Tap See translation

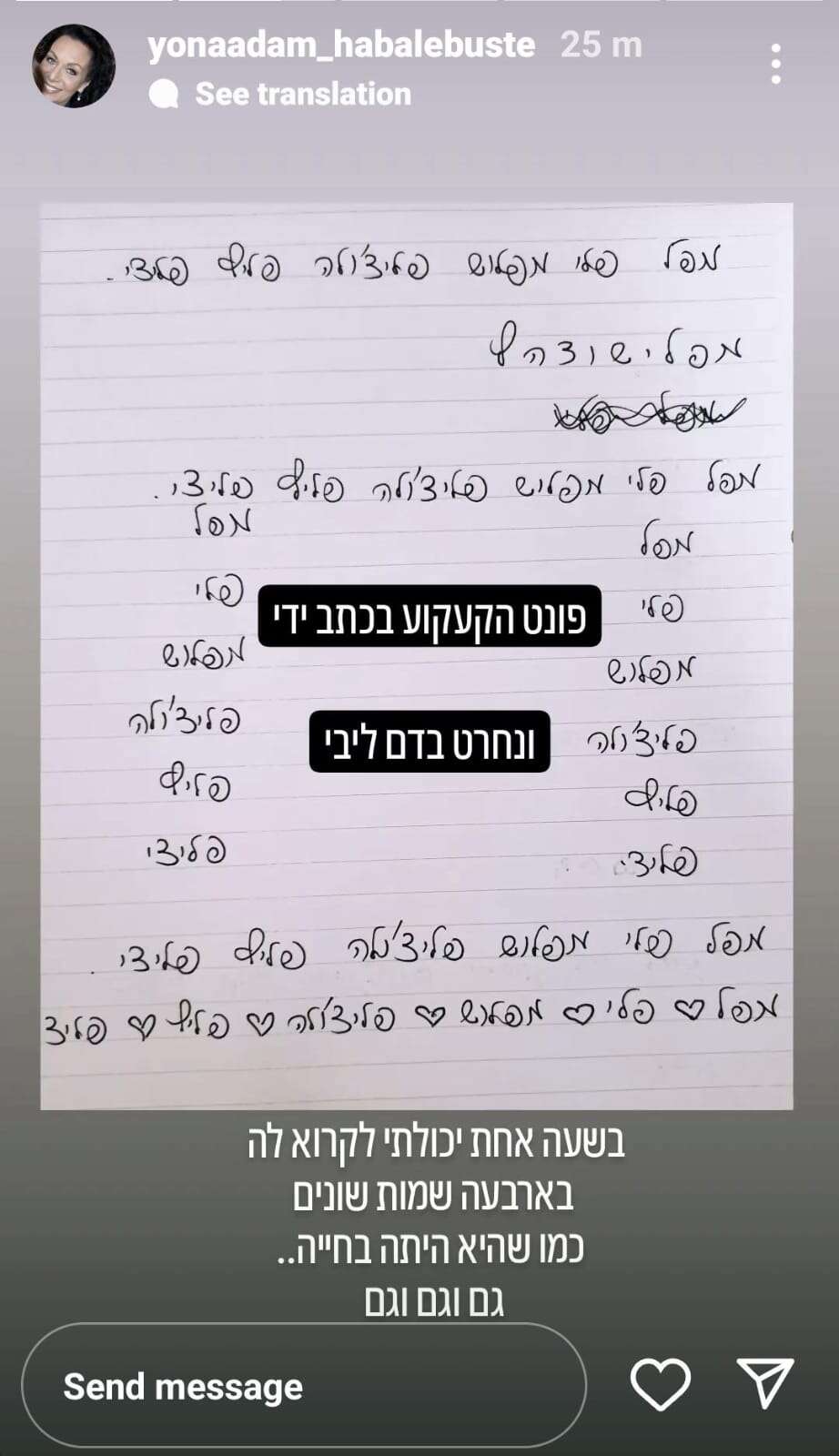pos(302,94)
